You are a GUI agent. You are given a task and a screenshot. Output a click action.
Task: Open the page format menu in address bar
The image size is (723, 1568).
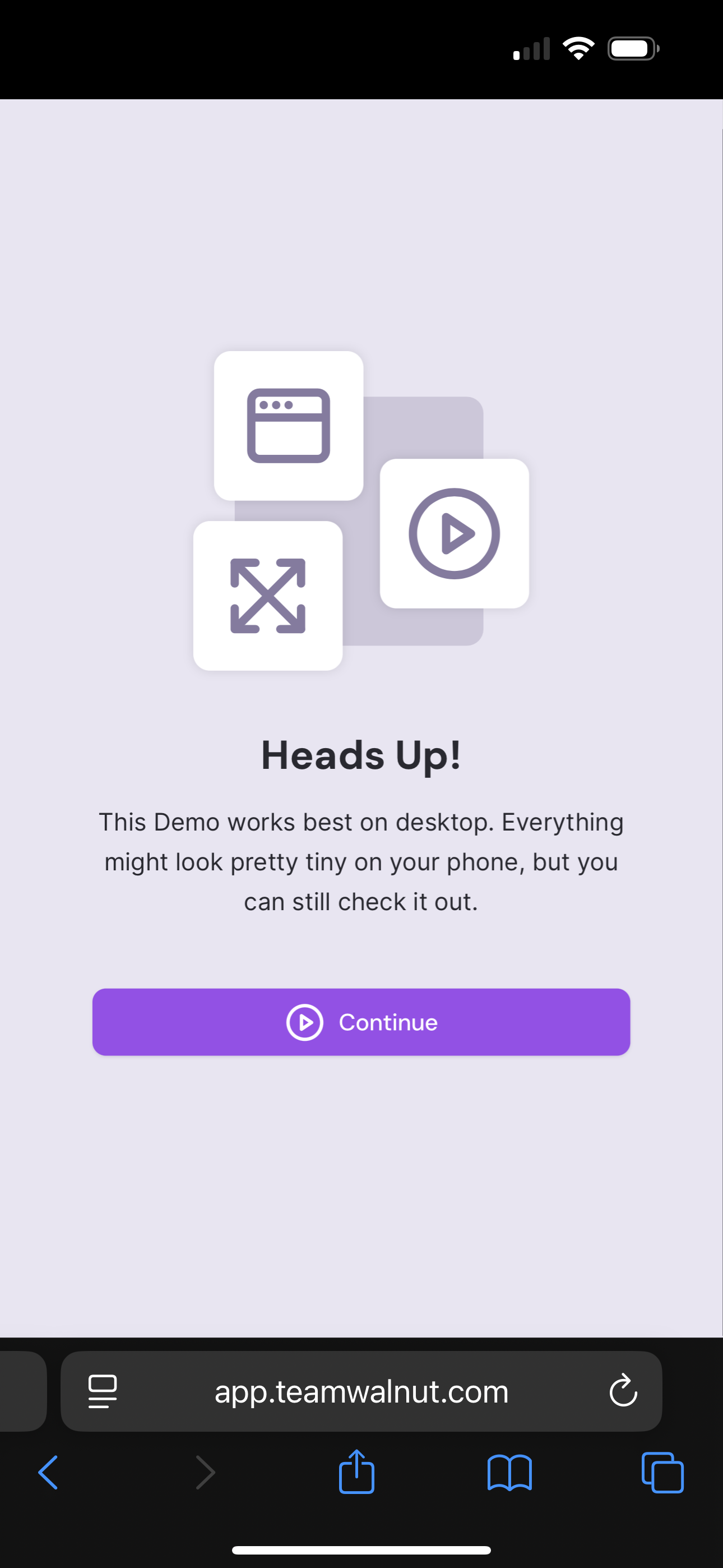pos(102,1391)
